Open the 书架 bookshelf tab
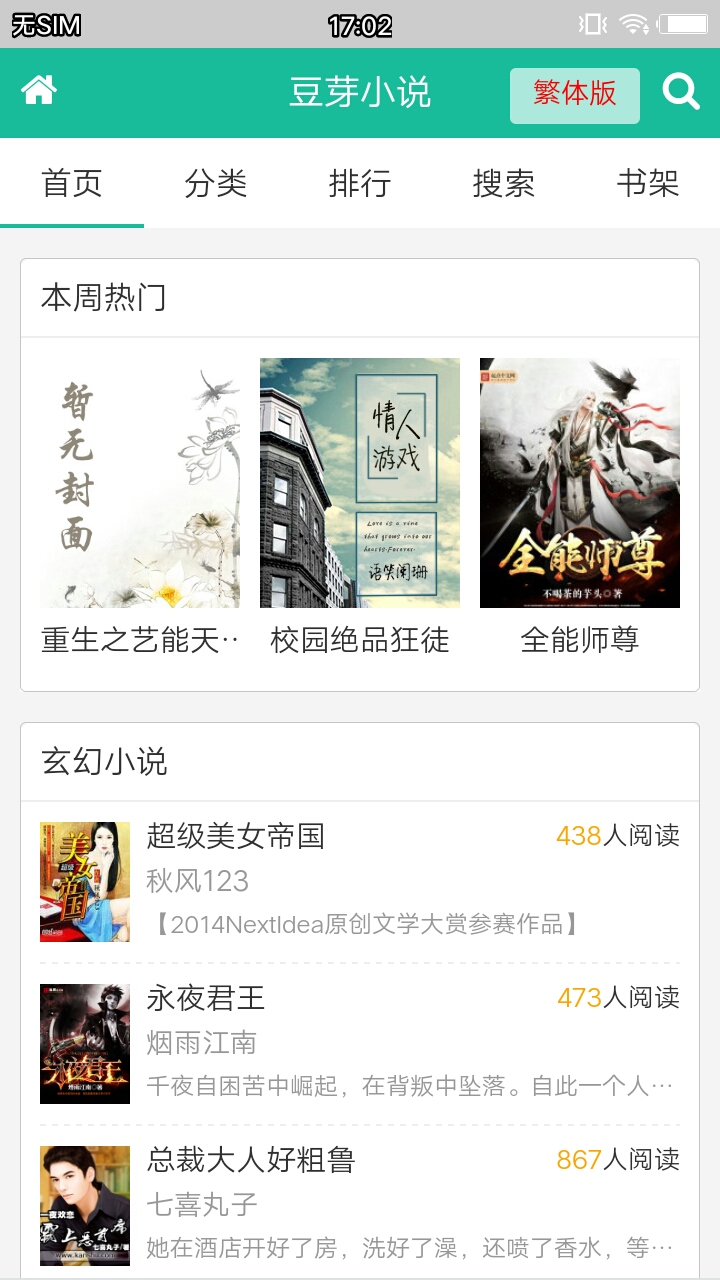This screenshot has width=720, height=1280. tap(648, 184)
